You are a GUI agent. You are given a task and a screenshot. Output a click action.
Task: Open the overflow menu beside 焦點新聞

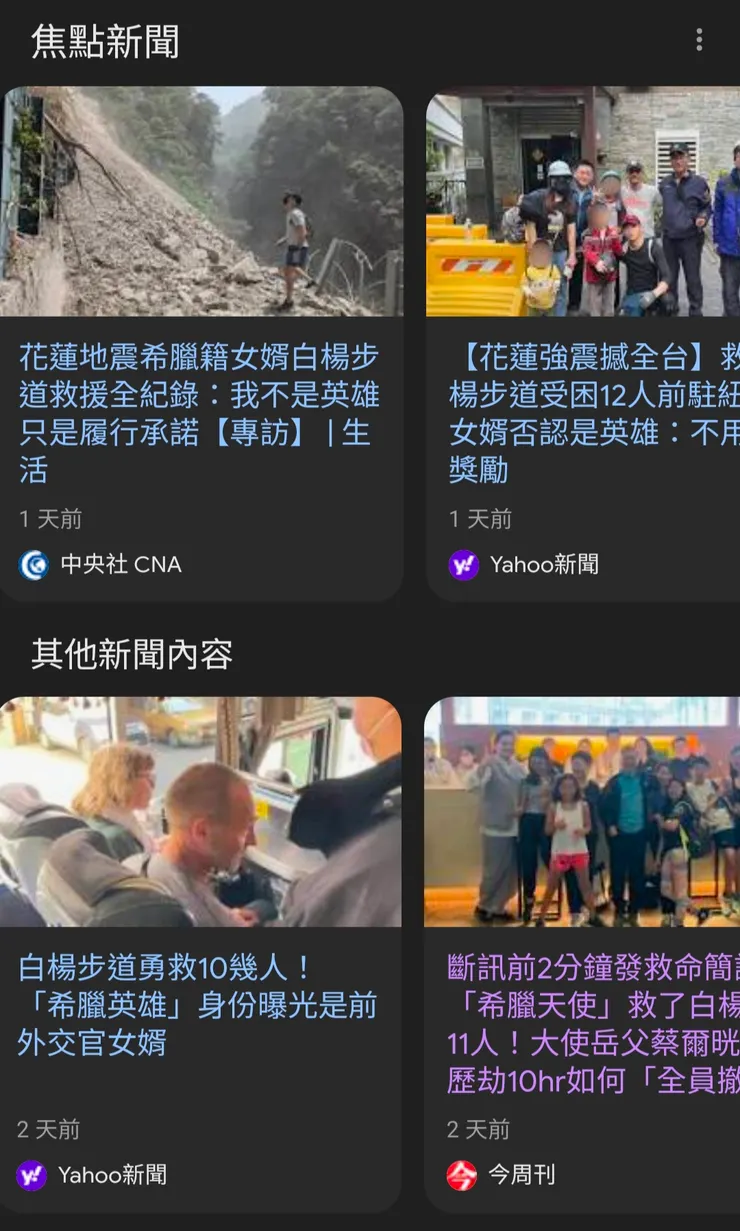point(698,40)
